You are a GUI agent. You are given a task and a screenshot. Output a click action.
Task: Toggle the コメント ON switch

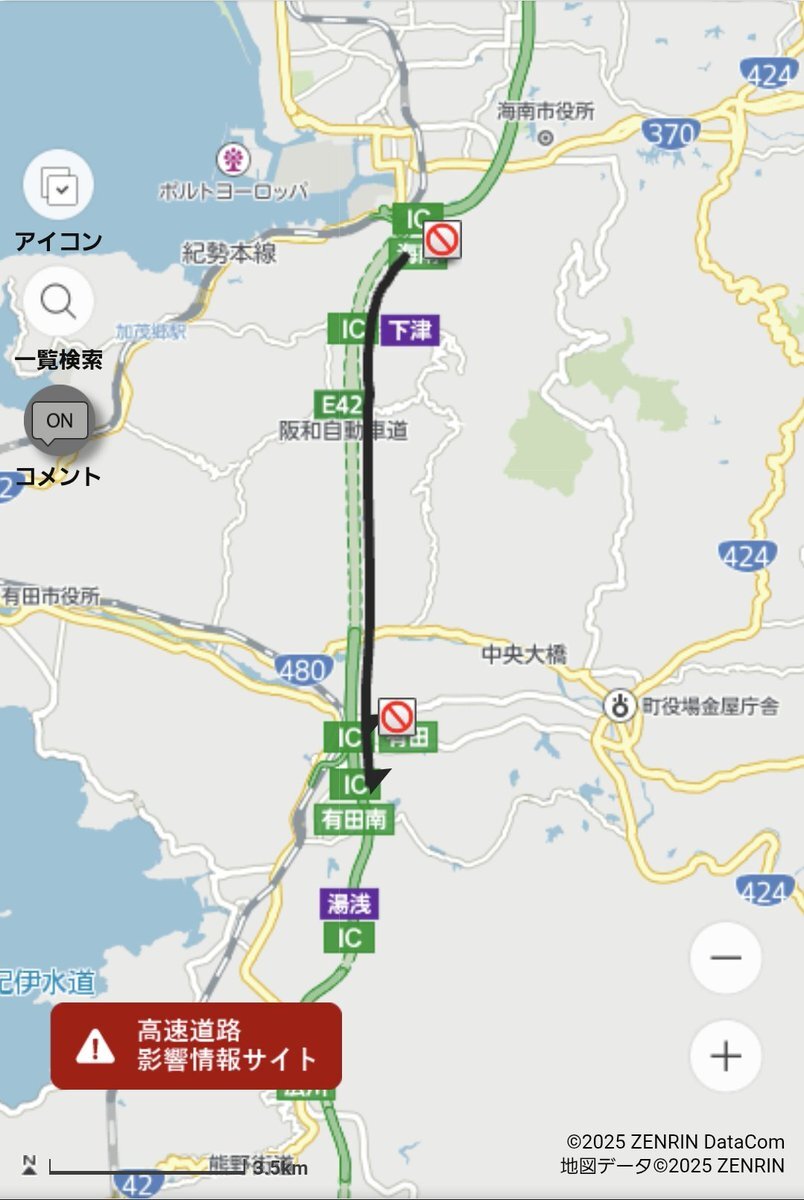59,421
